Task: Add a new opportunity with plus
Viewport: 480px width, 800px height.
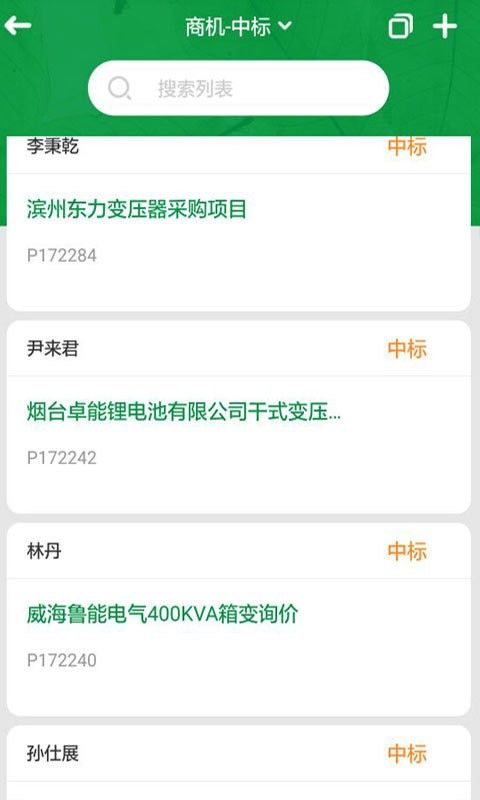Action: (x=445, y=26)
